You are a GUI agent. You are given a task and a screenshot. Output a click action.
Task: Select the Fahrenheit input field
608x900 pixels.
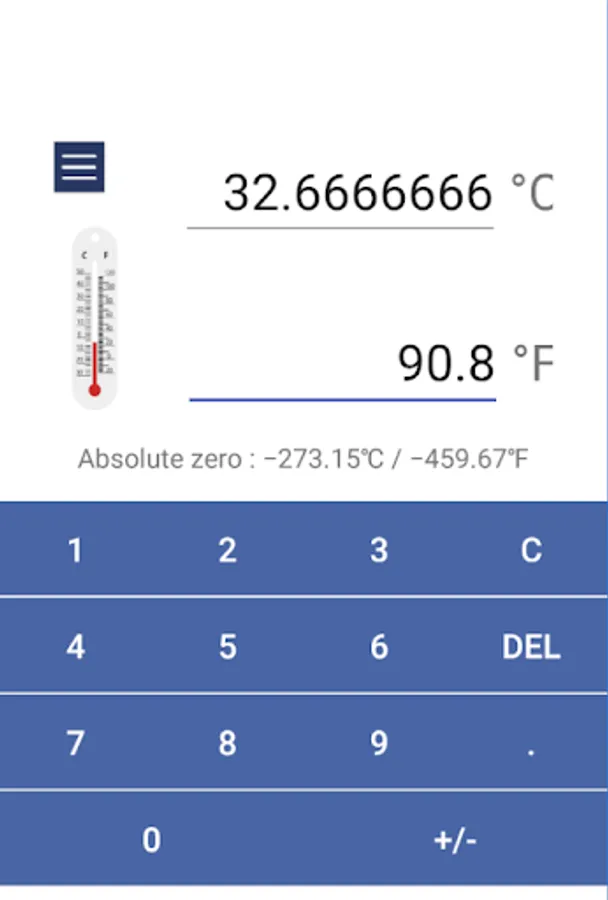point(342,364)
